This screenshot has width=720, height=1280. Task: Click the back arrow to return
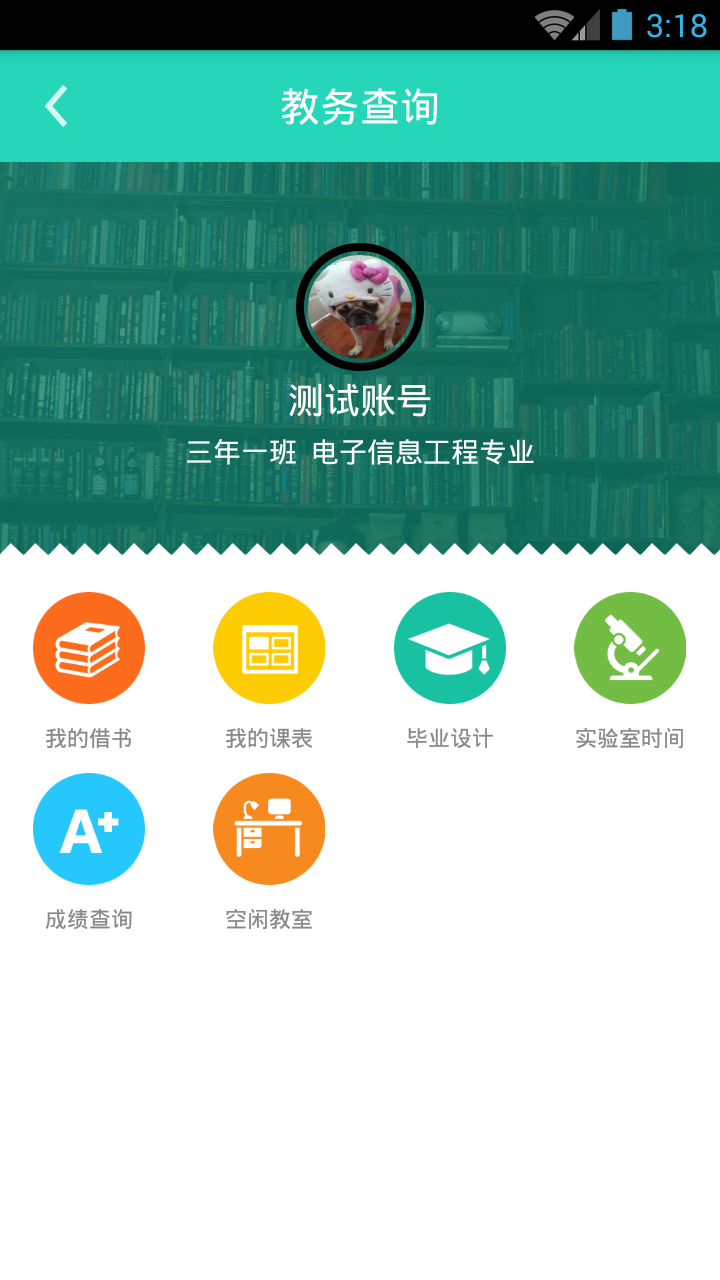(56, 105)
